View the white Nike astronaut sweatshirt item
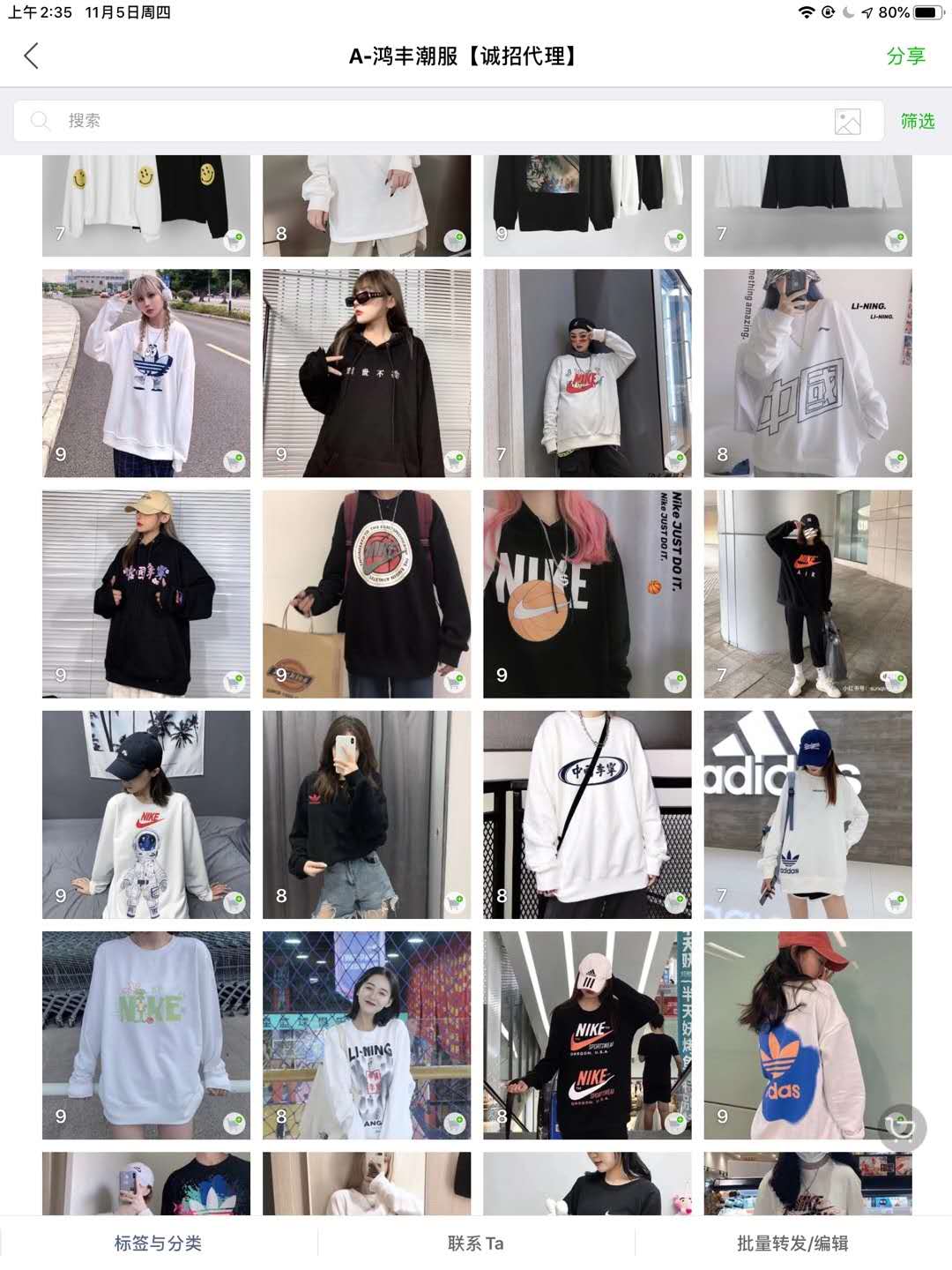The width and height of the screenshot is (952, 1270). click(x=146, y=814)
